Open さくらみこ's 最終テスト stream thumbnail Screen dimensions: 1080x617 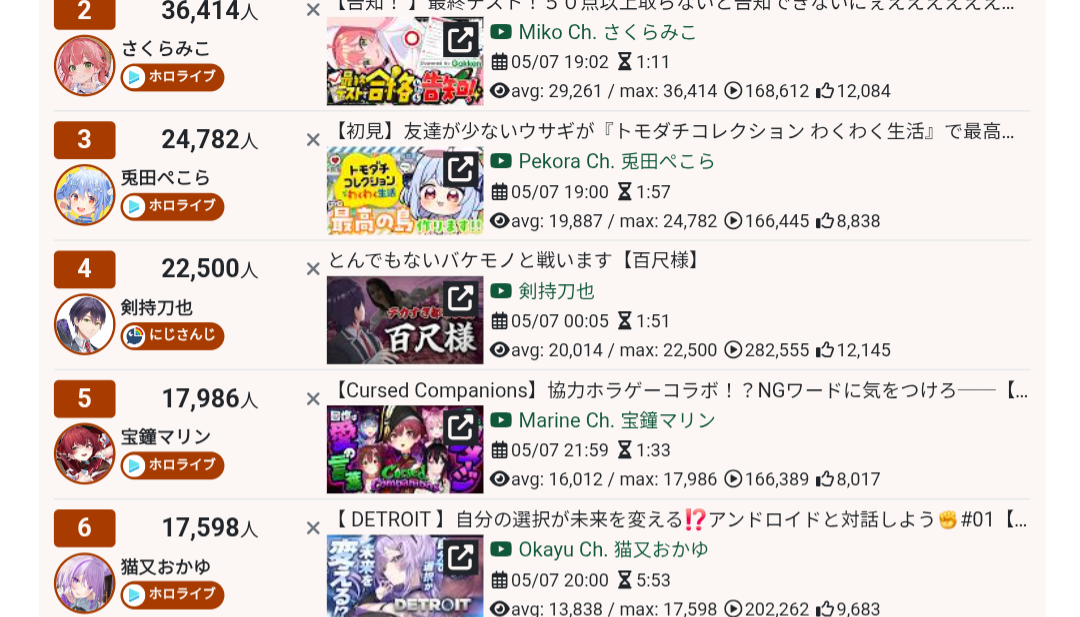click(x=405, y=61)
